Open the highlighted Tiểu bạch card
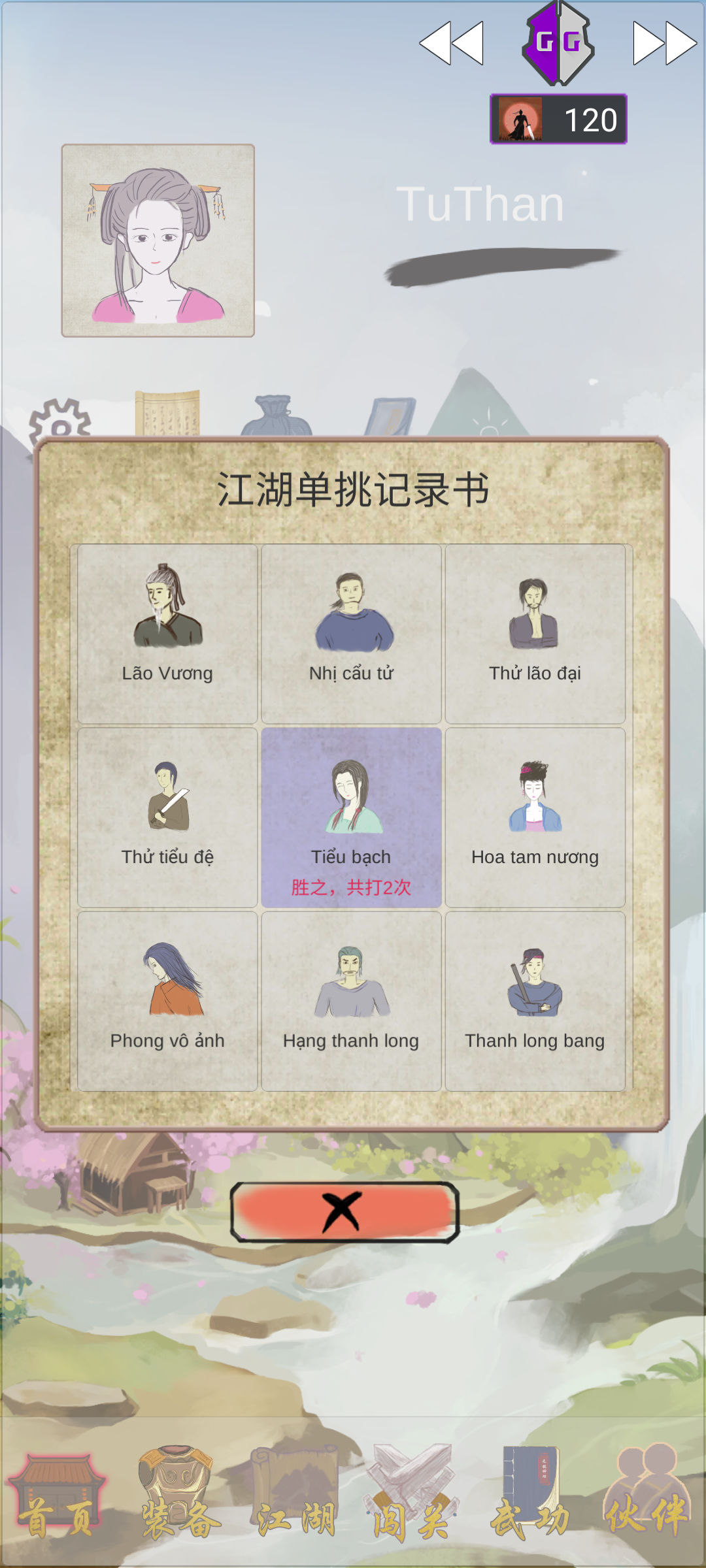The height and width of the screenshot is (1568, 706). 351,817
